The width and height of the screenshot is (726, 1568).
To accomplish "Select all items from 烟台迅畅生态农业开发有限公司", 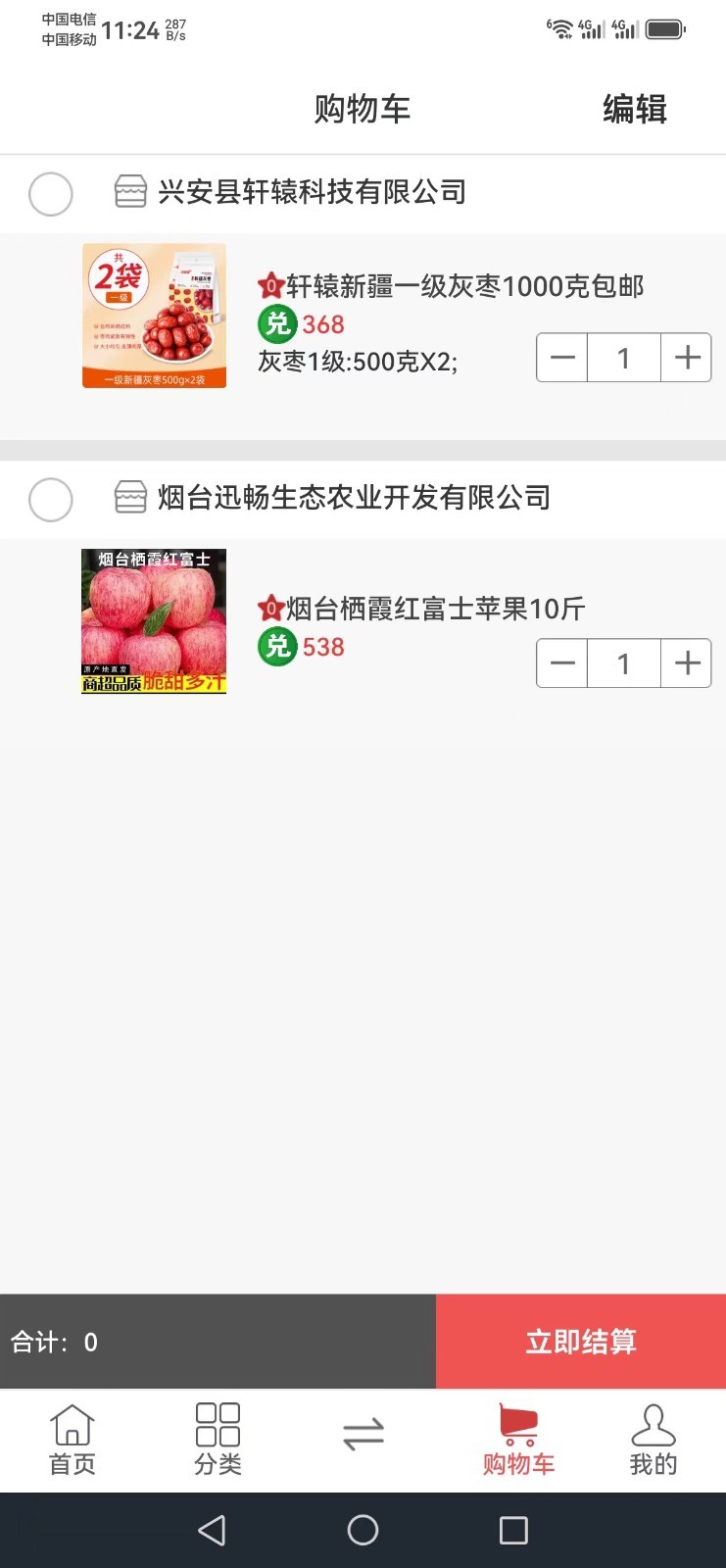I will [51, 500].
